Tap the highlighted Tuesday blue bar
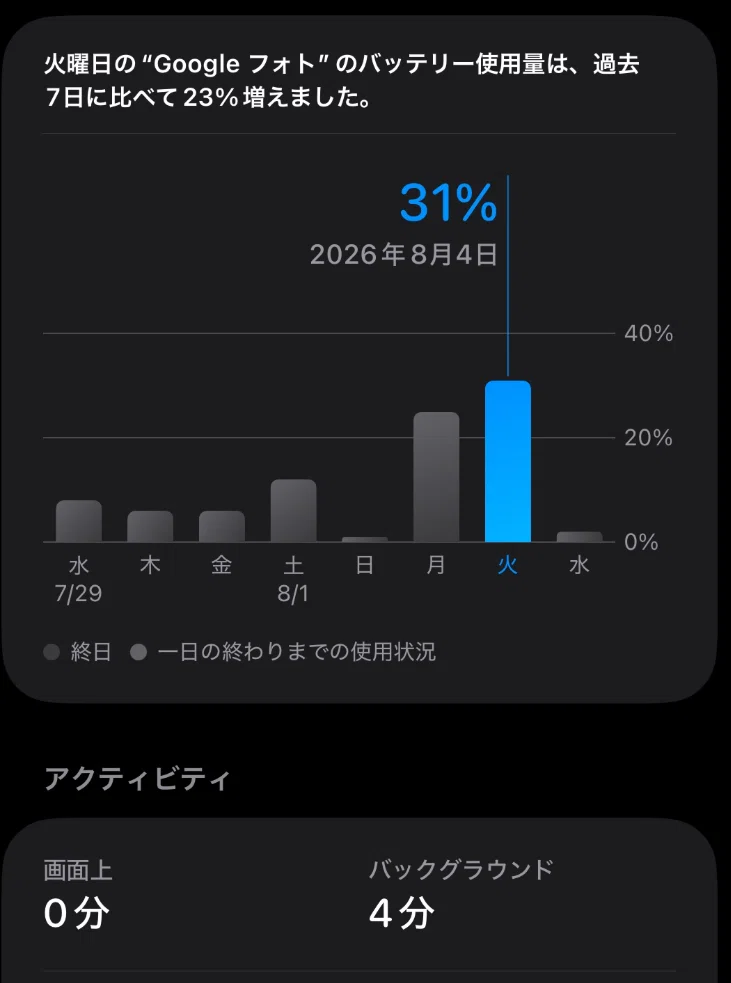This screenshot has height=983, width=731. pyautogui.click(x=508, y=461)
